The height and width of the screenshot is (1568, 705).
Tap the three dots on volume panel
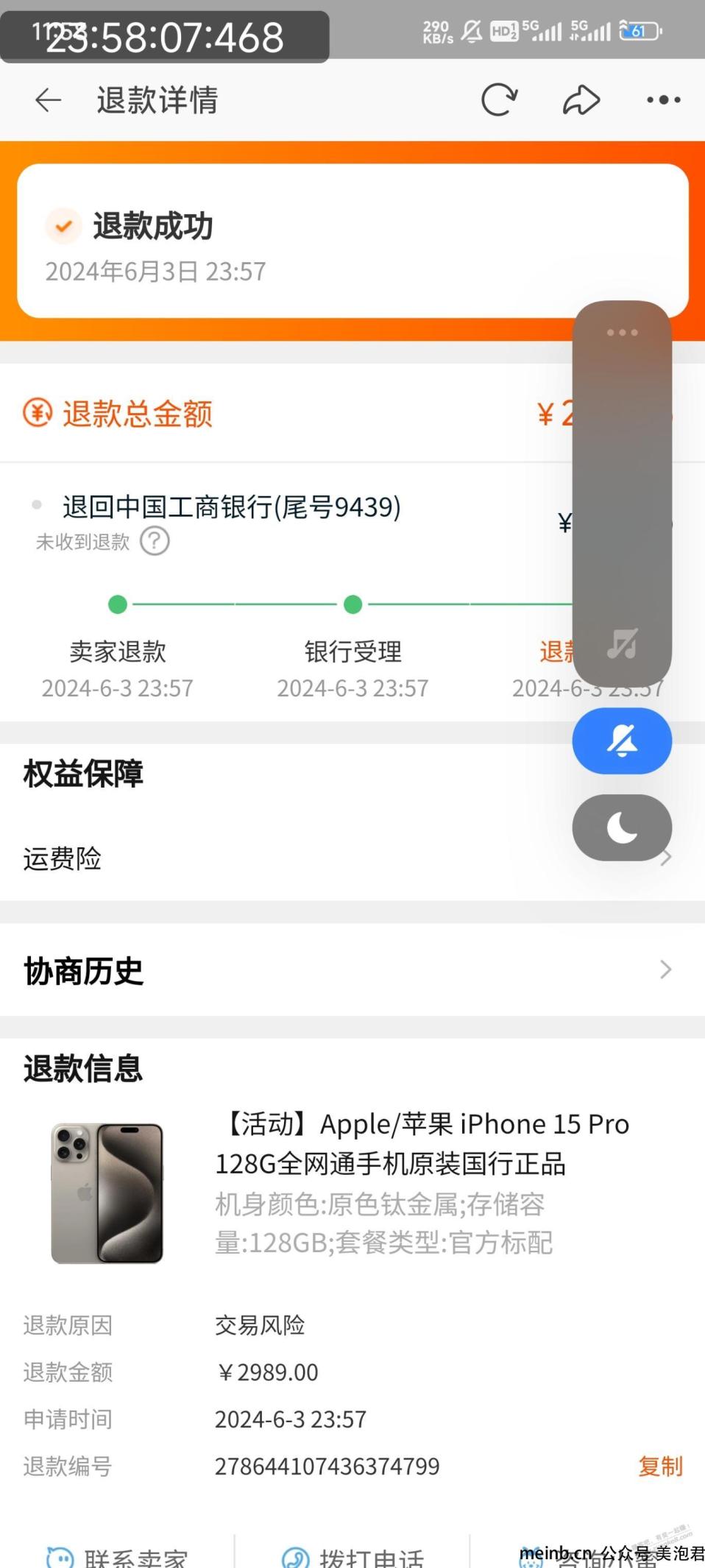[622, 333]
